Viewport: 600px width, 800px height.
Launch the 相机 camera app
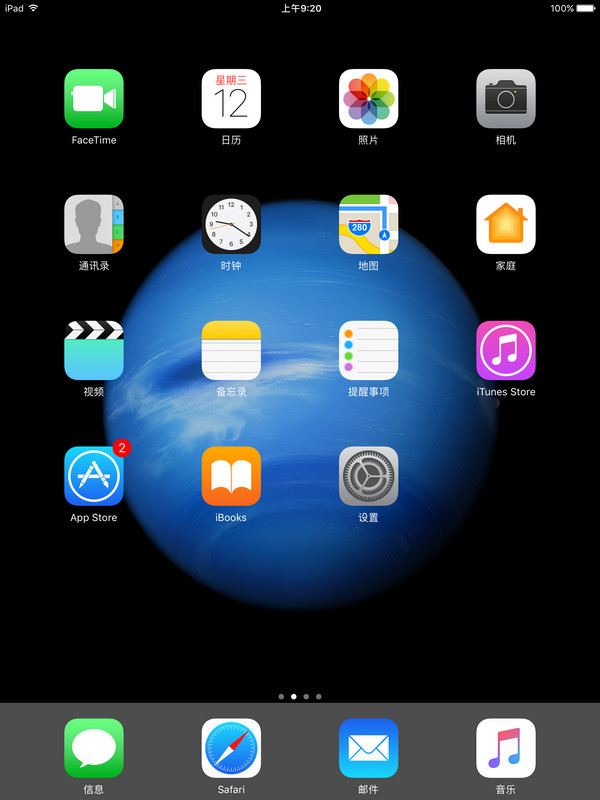coord(506,99)
